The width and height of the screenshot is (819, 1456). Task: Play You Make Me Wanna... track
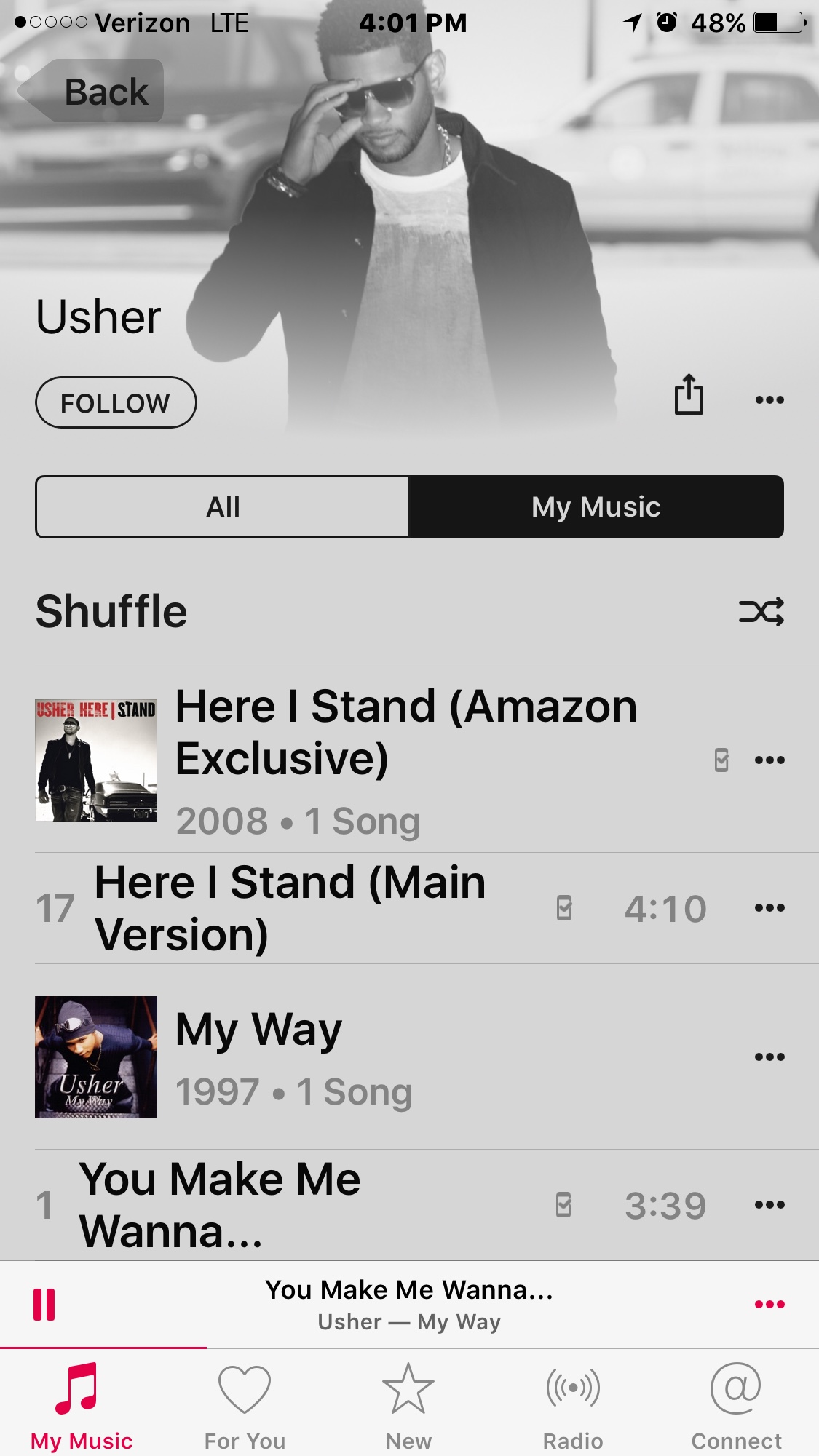coord(218,1205)
